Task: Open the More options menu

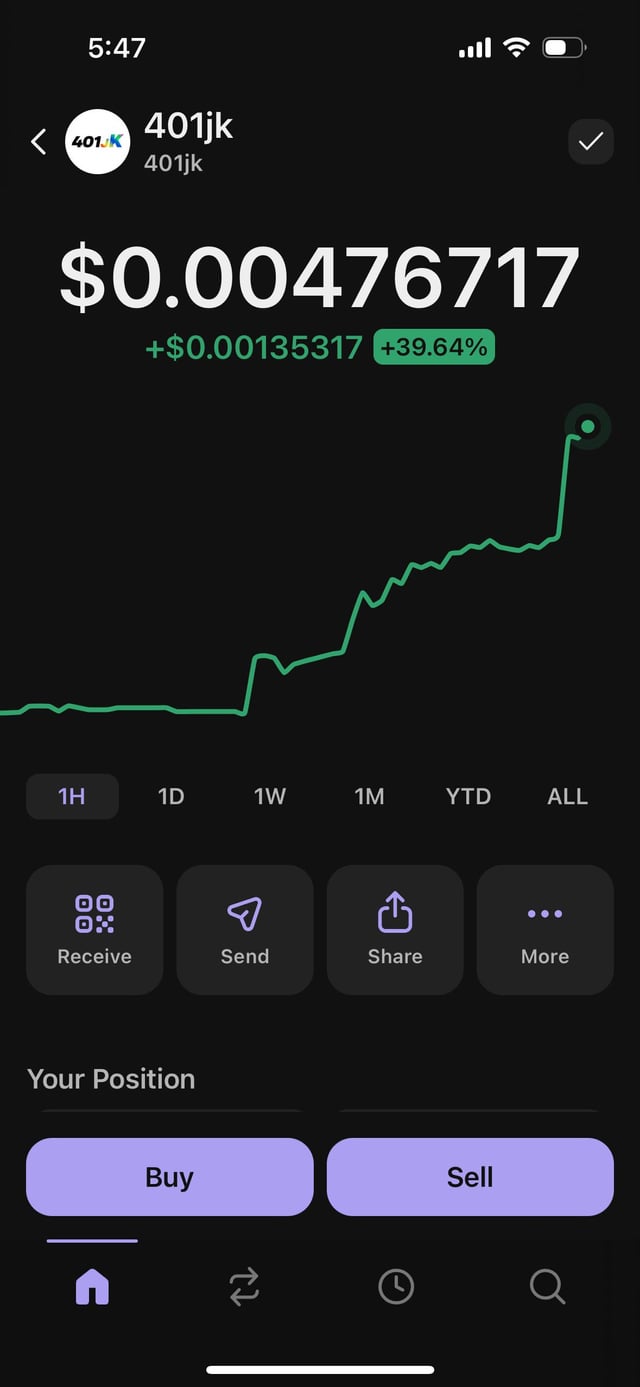Action: [x=545, y=930]
